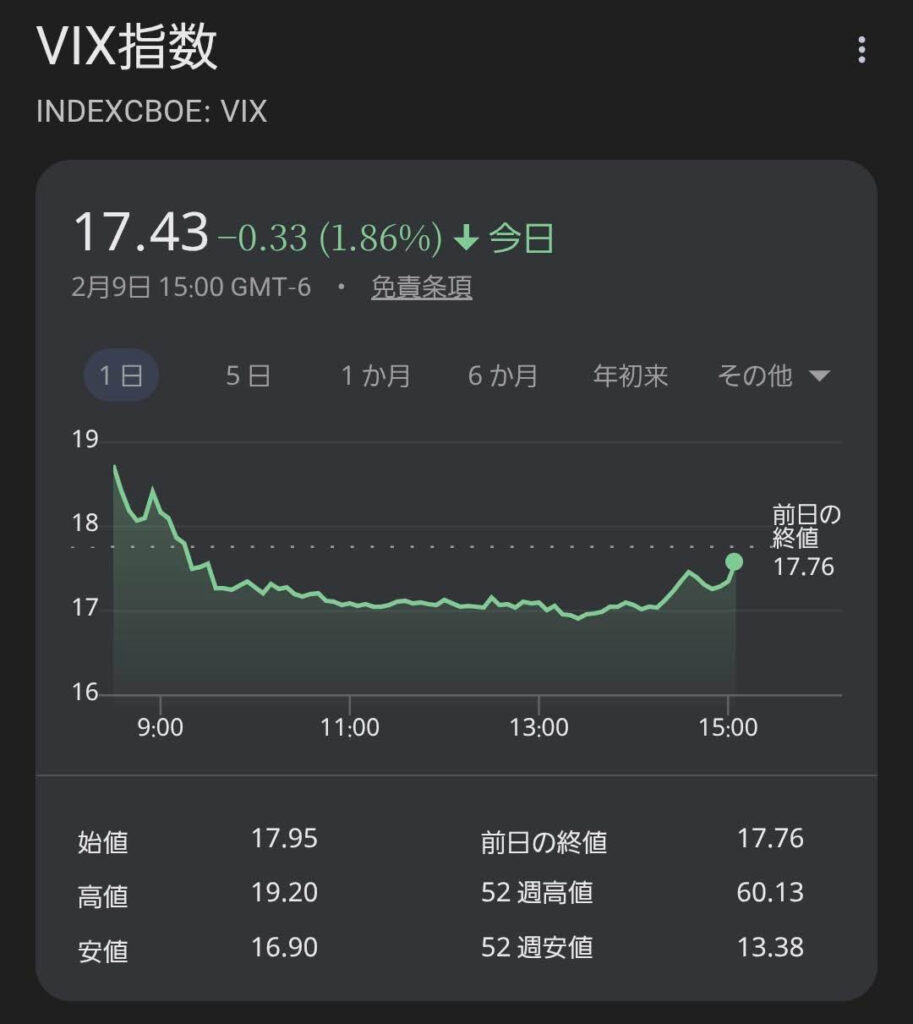Show the 1か月 chart range
Screen dimensions: 913x1024
pyautogui.click(x=375, y=376)
